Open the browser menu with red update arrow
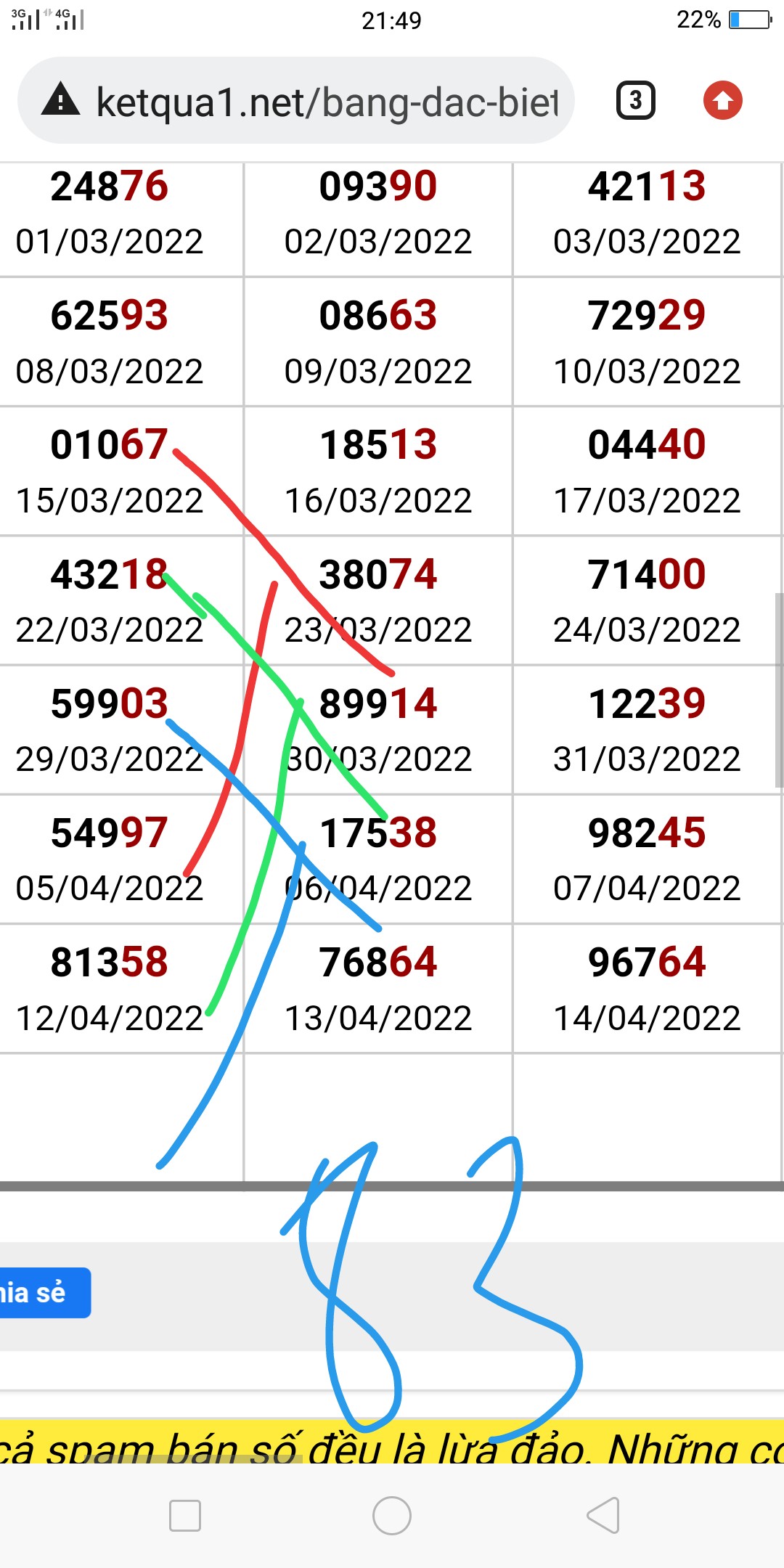Screen dimensions: 784x1568 [x=722, y=101]
